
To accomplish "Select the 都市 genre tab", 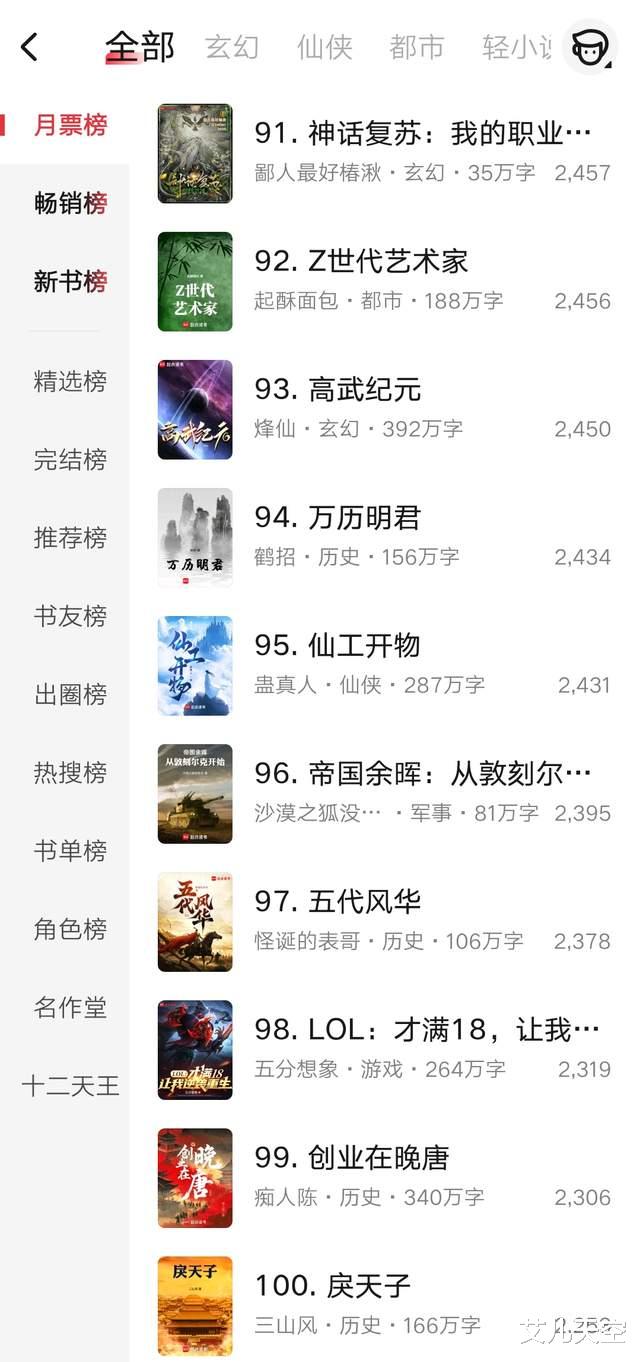I will pyautogui.click(x=416, y=47).
